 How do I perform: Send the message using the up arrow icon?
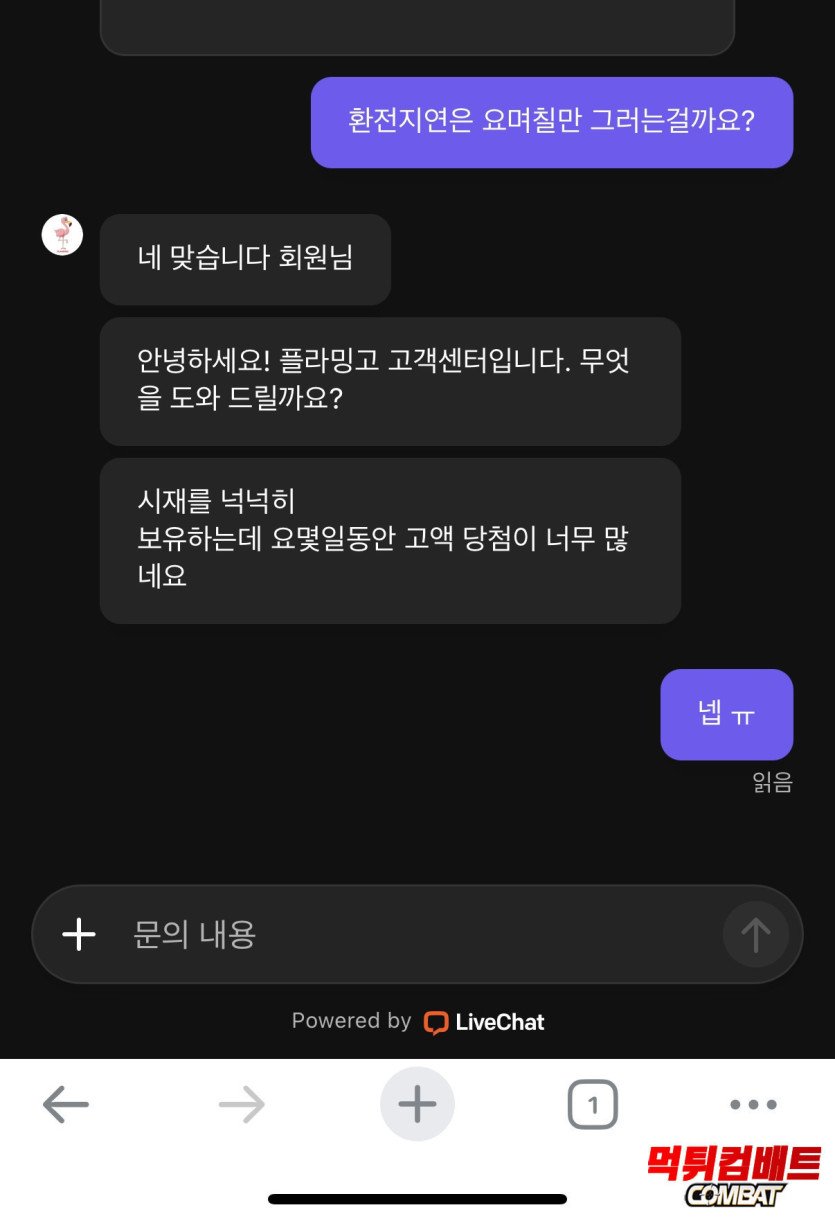point(757,933)
